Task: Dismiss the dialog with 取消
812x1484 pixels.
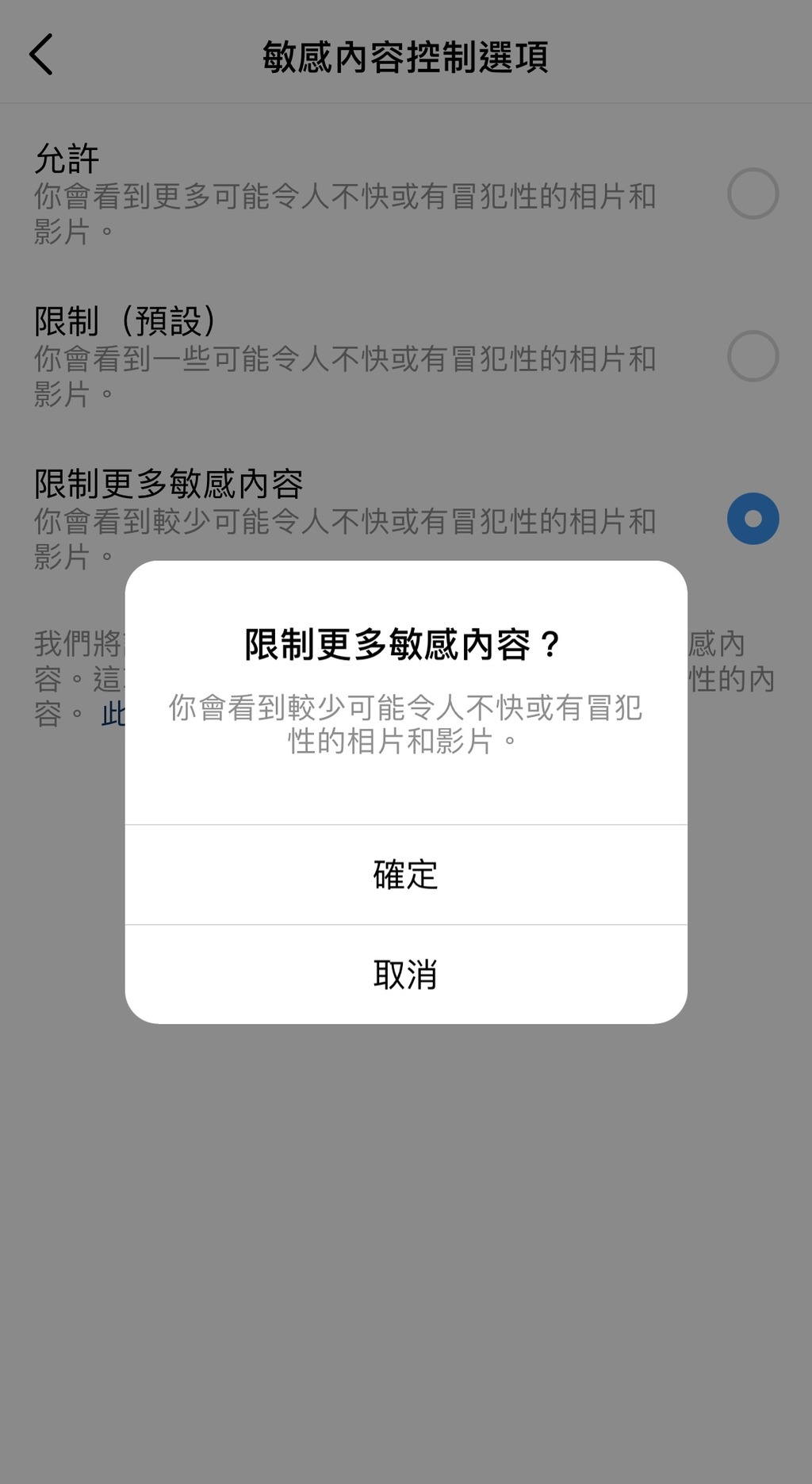Action: click(x=406, y=974)
